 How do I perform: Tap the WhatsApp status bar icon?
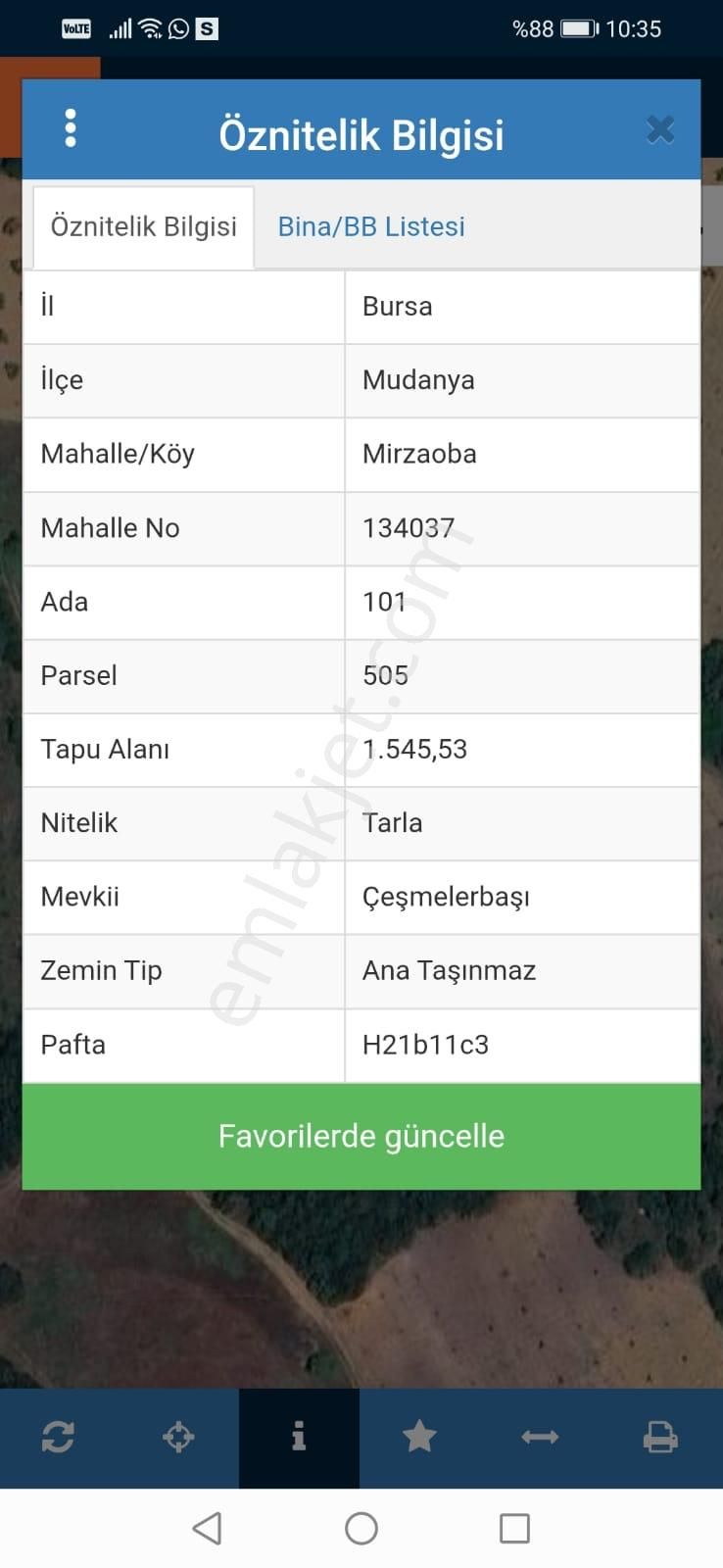tap(176, 28)
